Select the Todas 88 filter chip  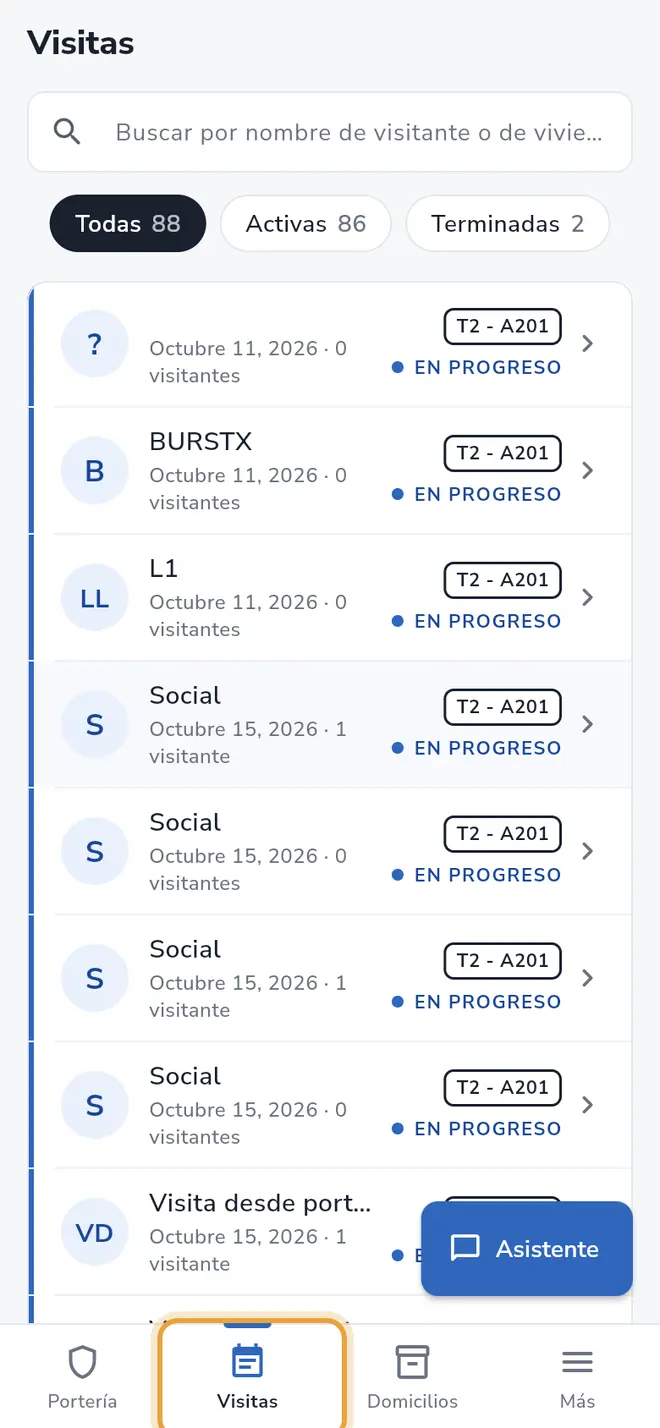[128, 223]
